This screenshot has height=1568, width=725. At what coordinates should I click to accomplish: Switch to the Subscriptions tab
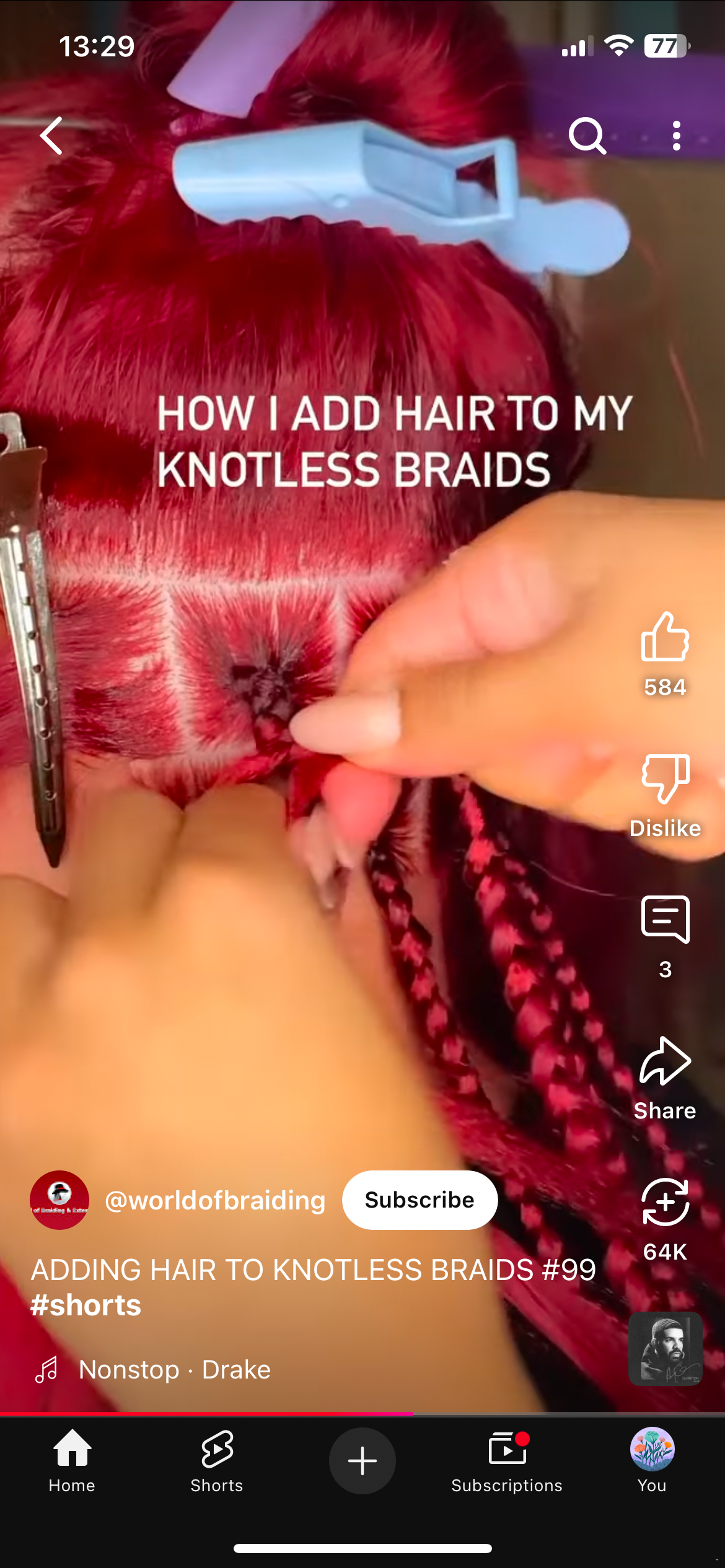(507, 1460)
